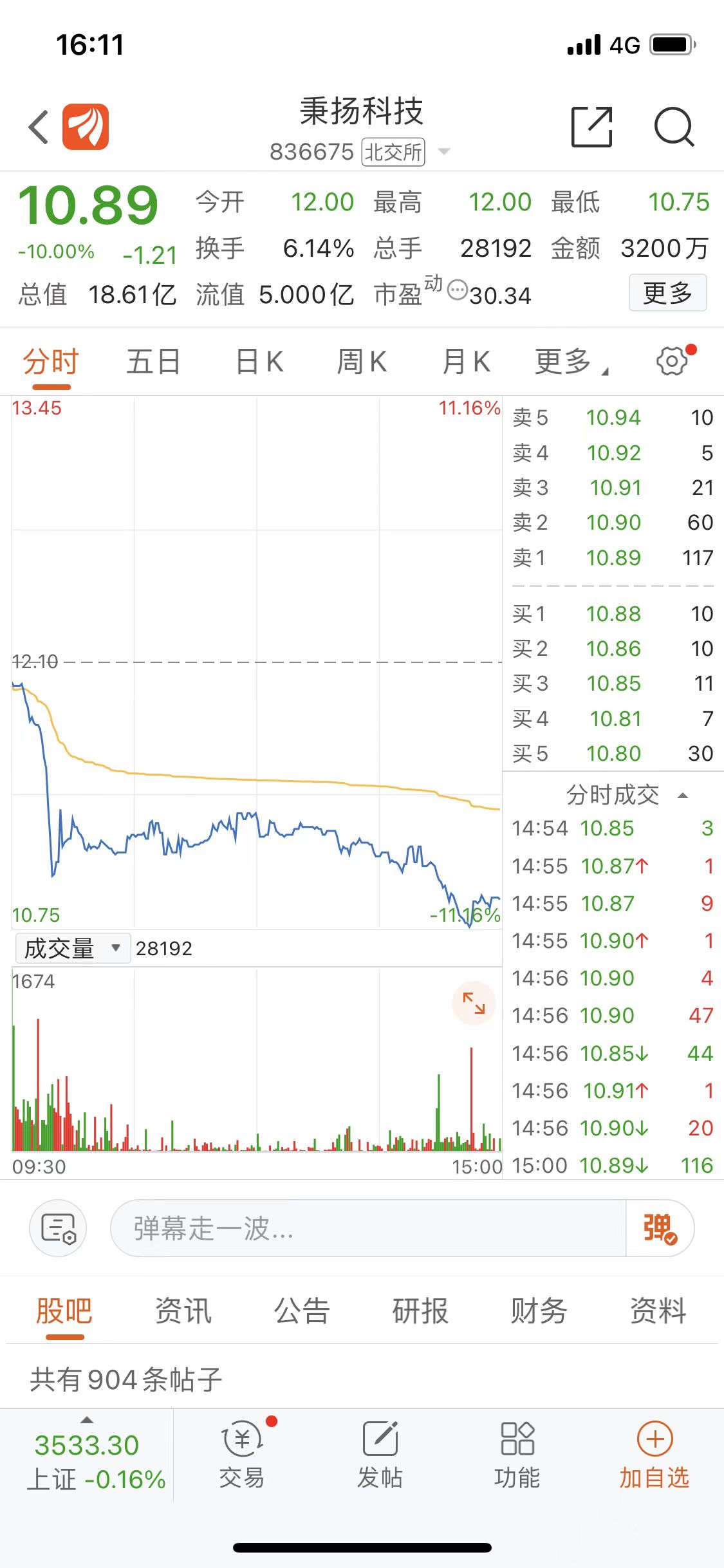Open chart settings gear icon
The height and width of the screenshot is (1568, 724).
click(x=673, y=361)
